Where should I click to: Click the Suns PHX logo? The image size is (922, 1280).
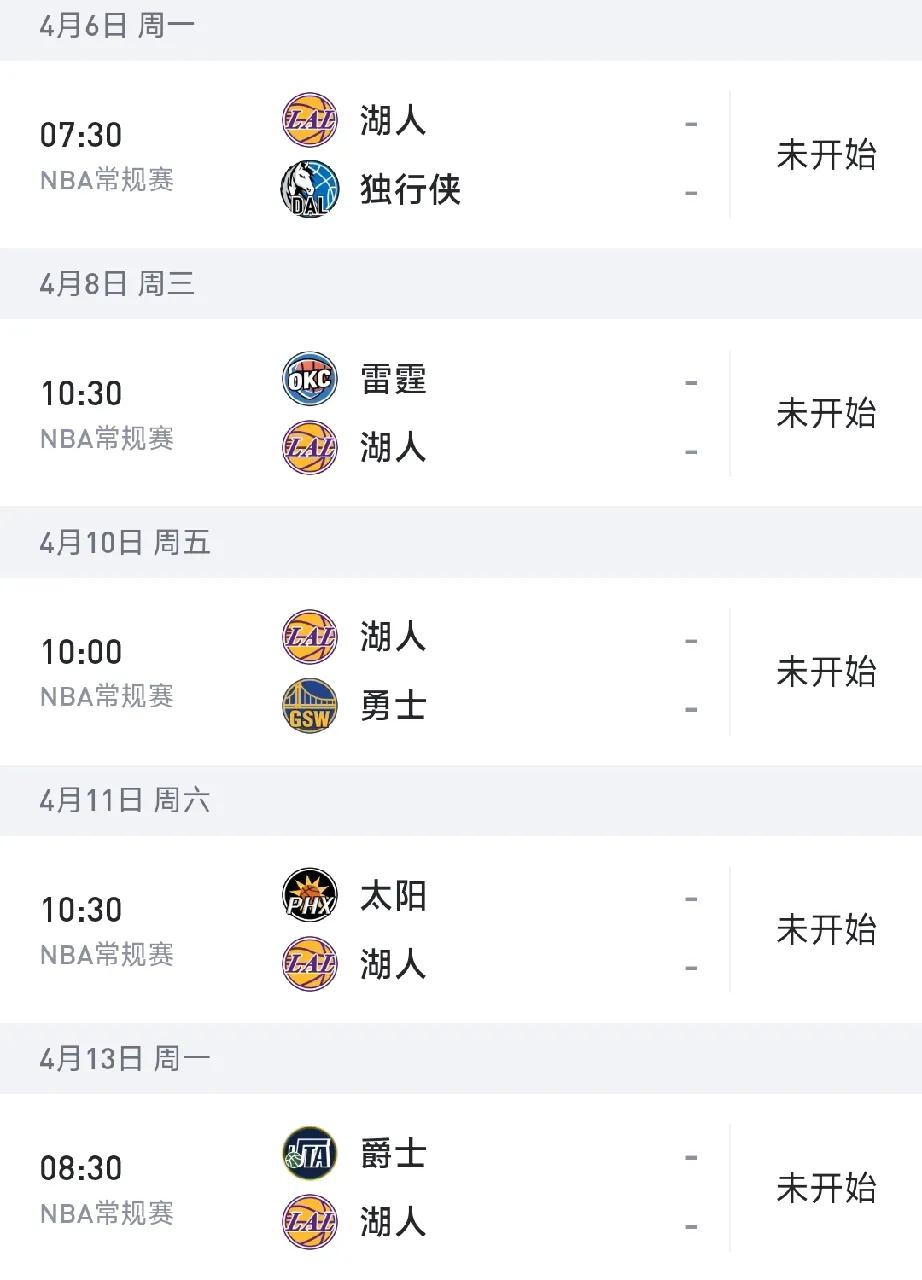coord(309,896)
